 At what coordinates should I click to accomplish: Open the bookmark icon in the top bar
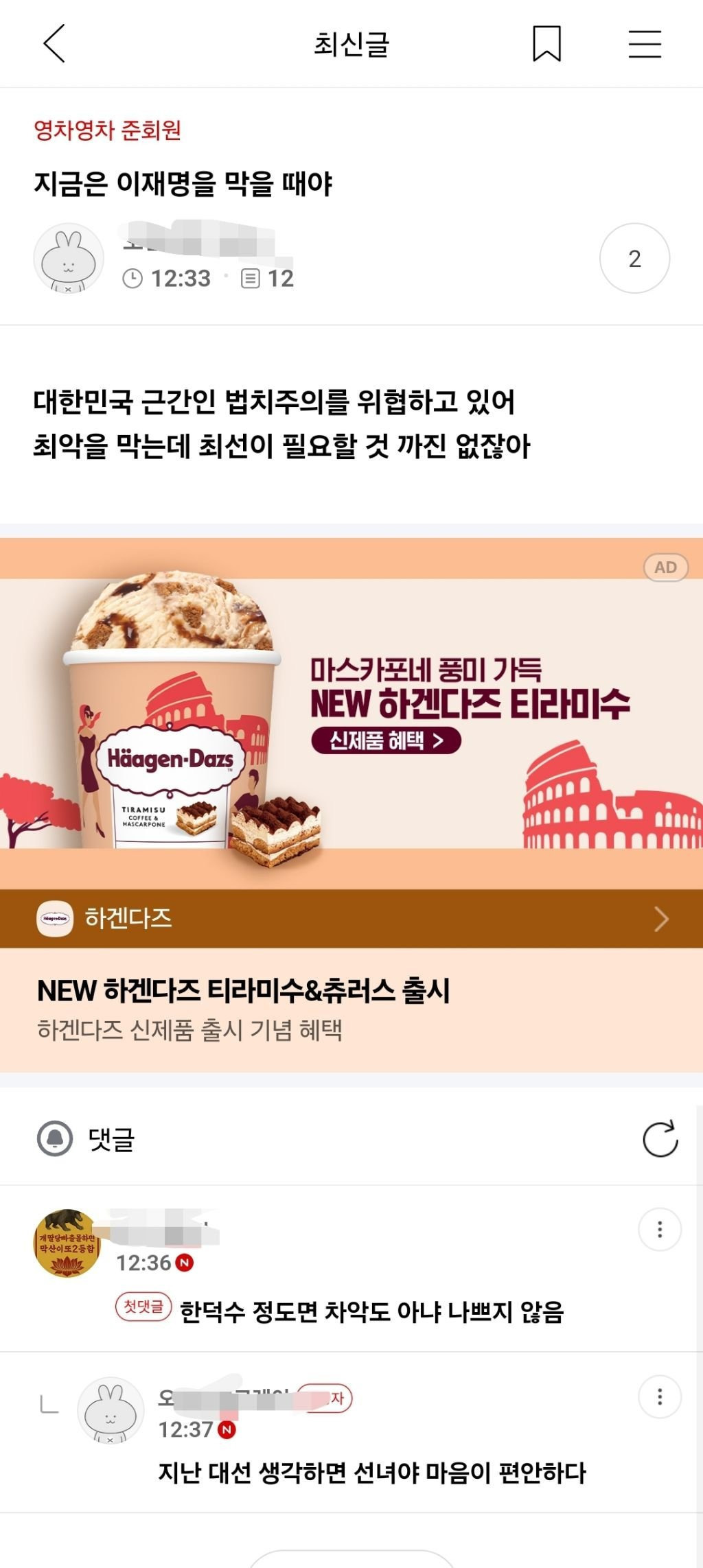pyautogui.click(x=547, y=43)
